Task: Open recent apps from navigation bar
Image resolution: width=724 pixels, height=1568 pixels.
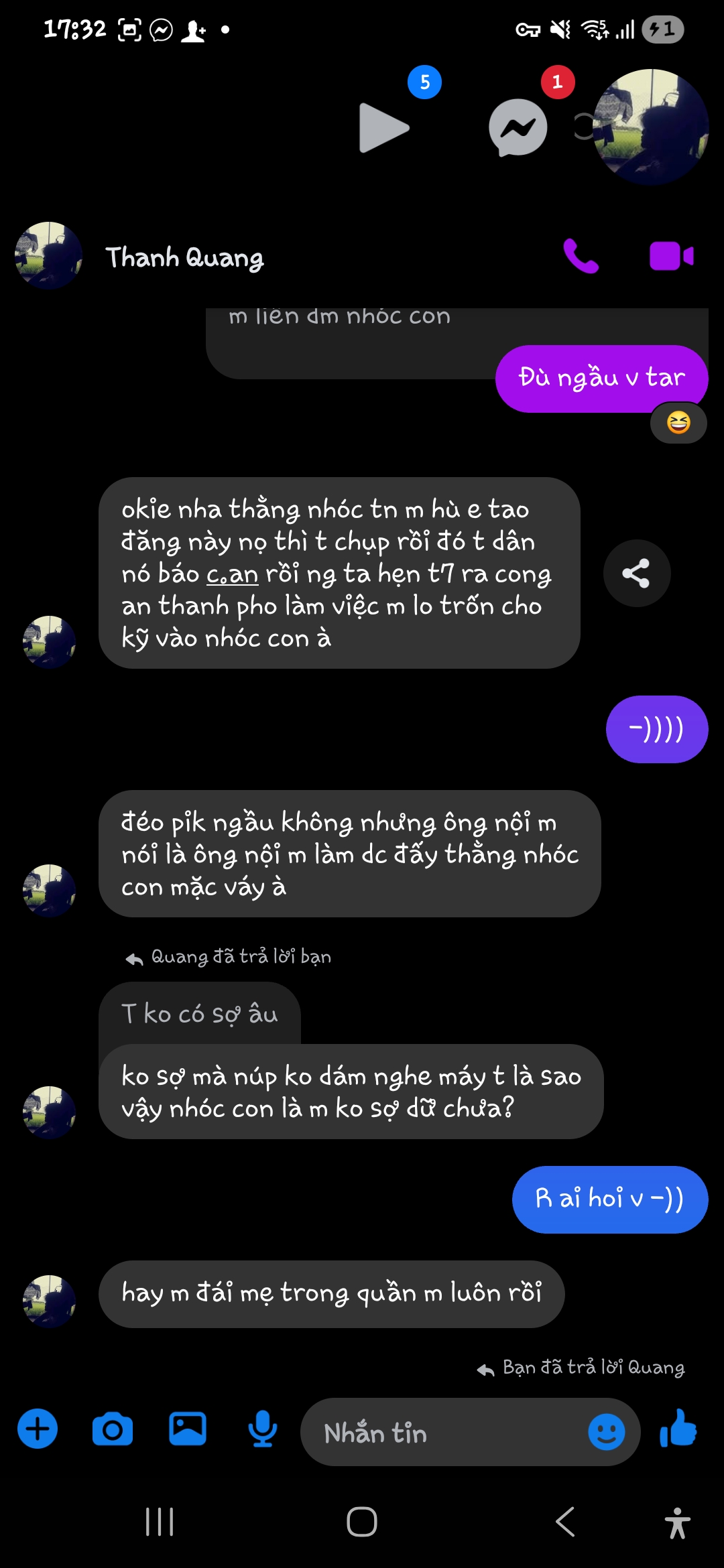Action: tap(160, 1521)
